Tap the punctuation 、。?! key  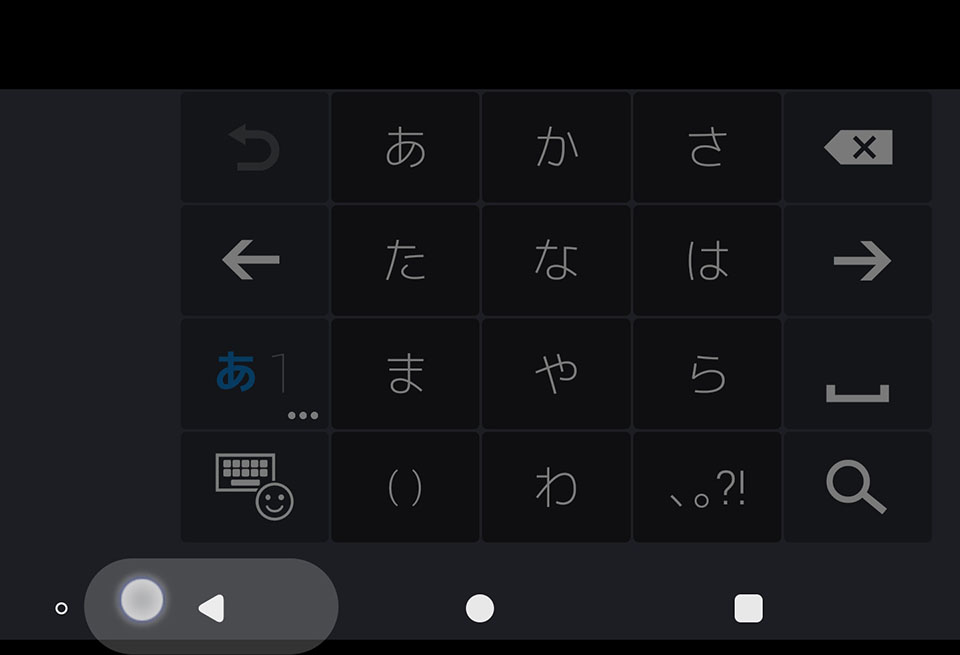click(707, 487)
